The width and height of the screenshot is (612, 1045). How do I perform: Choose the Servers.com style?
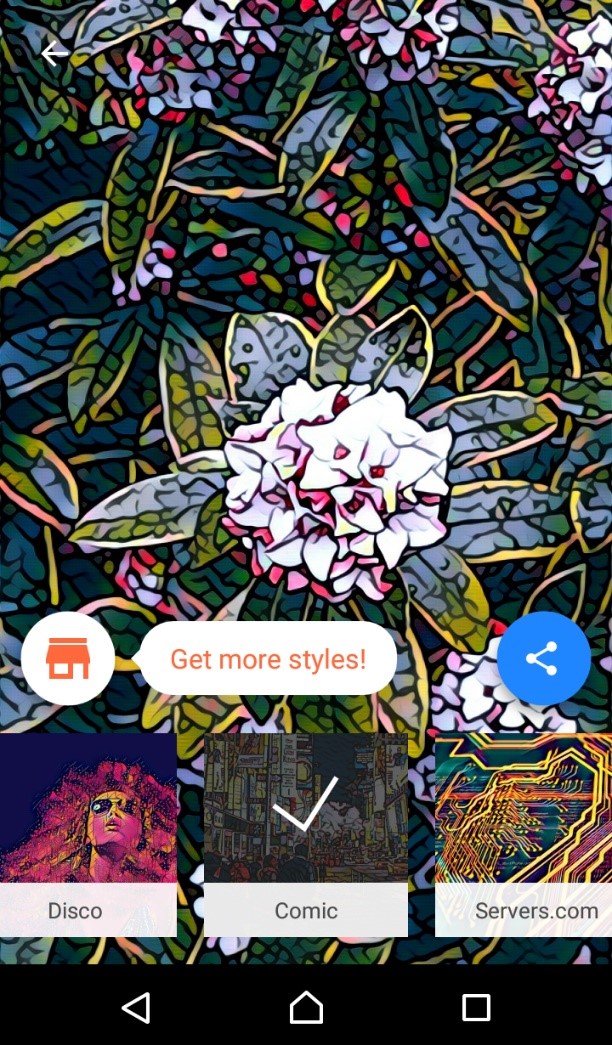click(x=523, y=834)
